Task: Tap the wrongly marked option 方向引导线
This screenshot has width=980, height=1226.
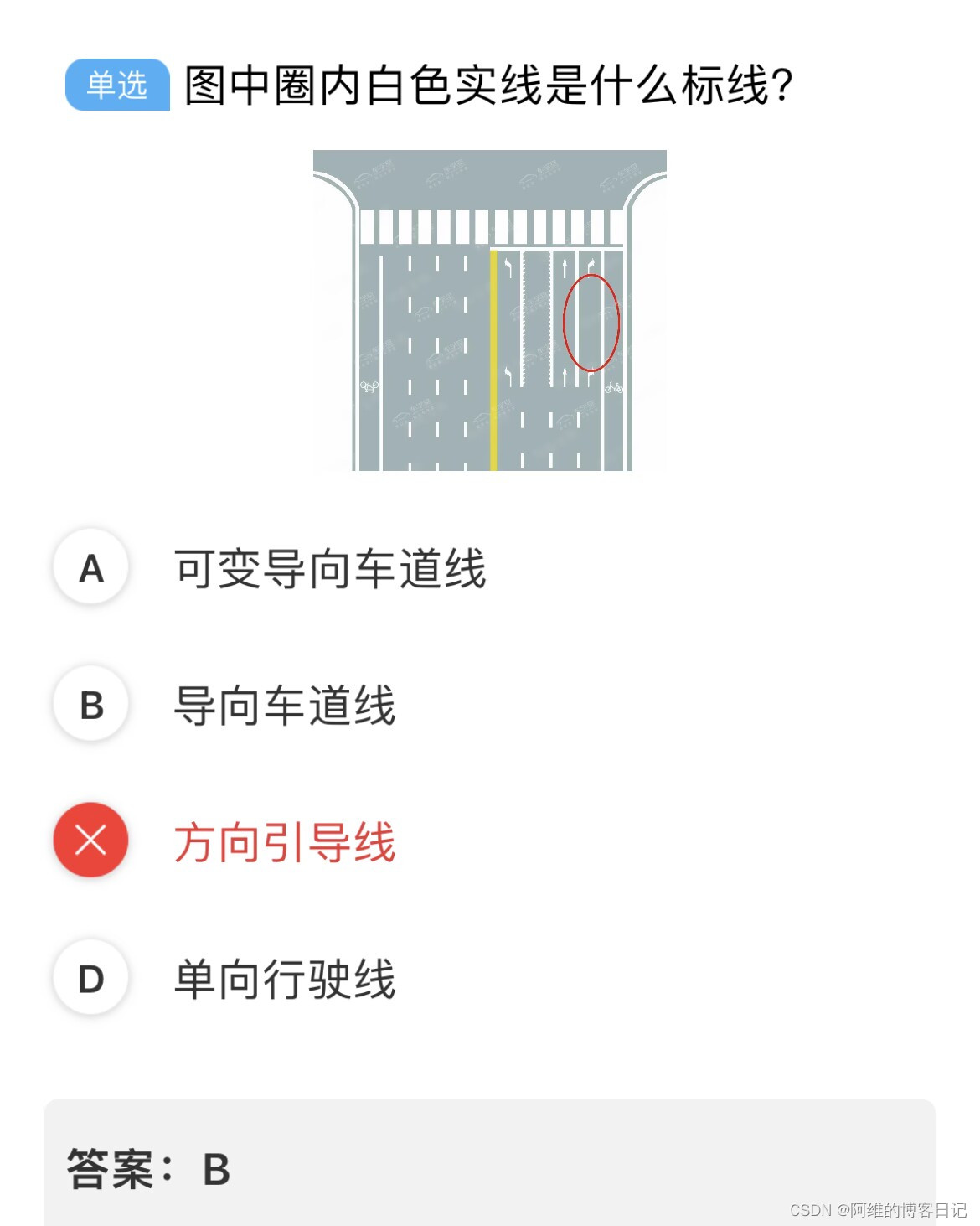Action: [224, 841]
